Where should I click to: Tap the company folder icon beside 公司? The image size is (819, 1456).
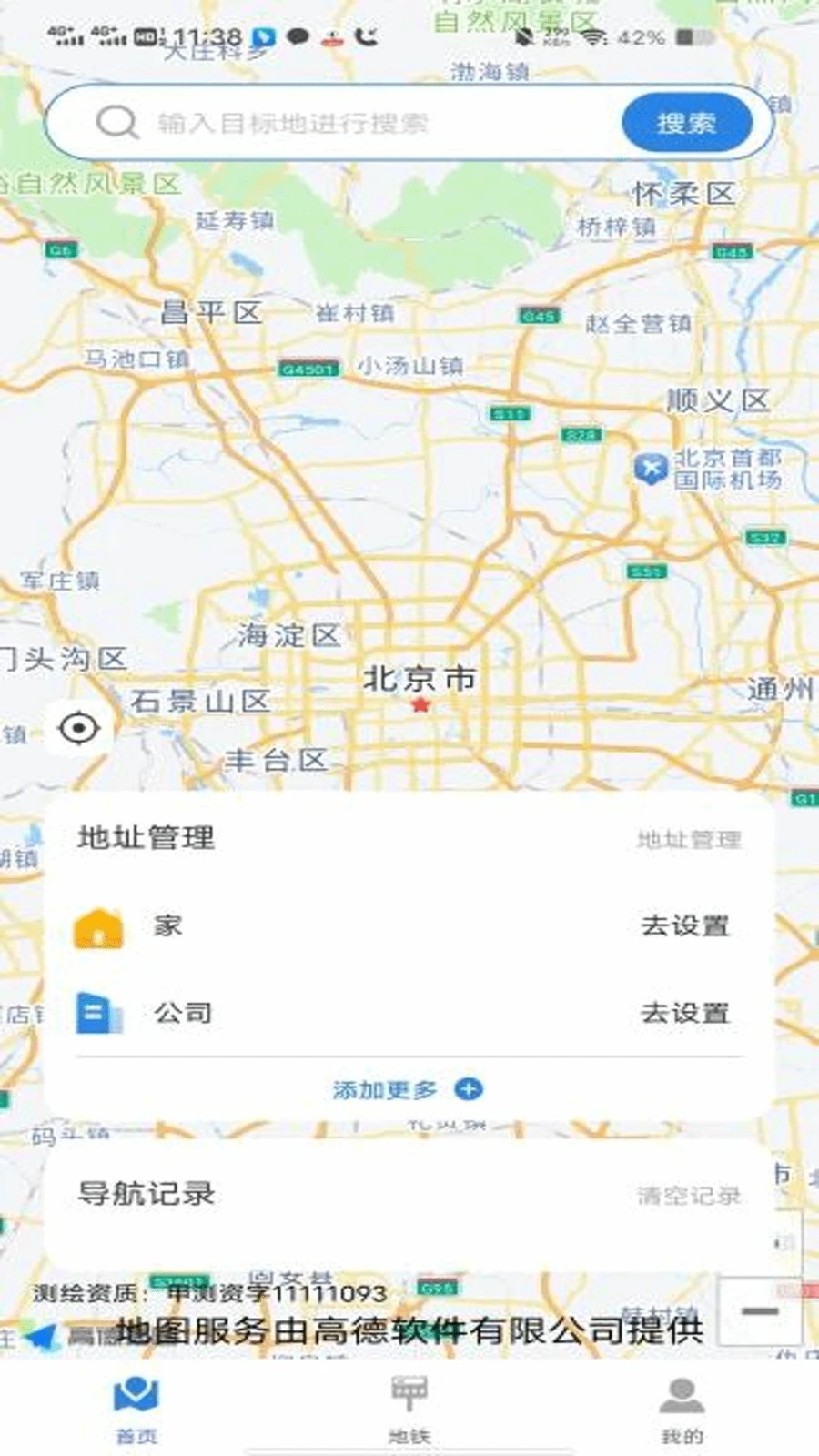click(x=96, y=1012)
